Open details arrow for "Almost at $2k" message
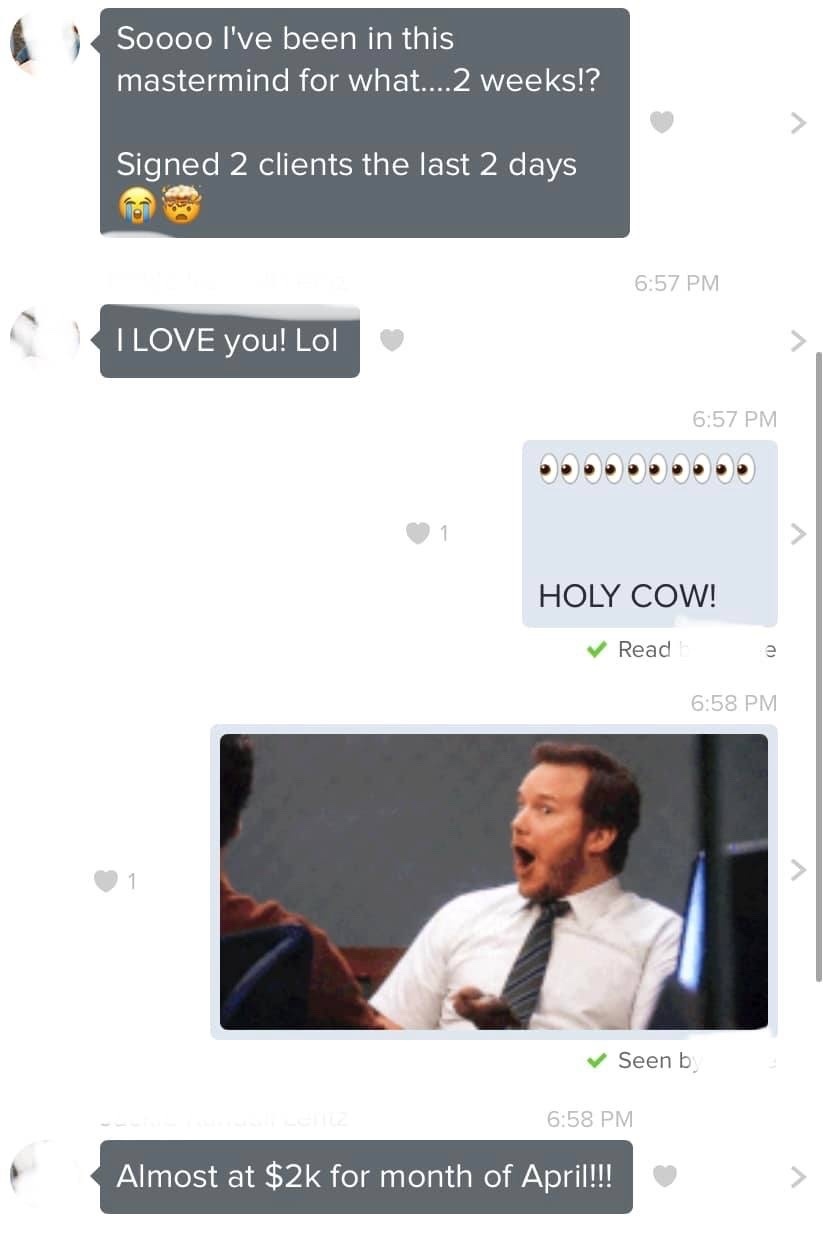Screen dimensions: 823x1244 click(x=797, y=1177)
